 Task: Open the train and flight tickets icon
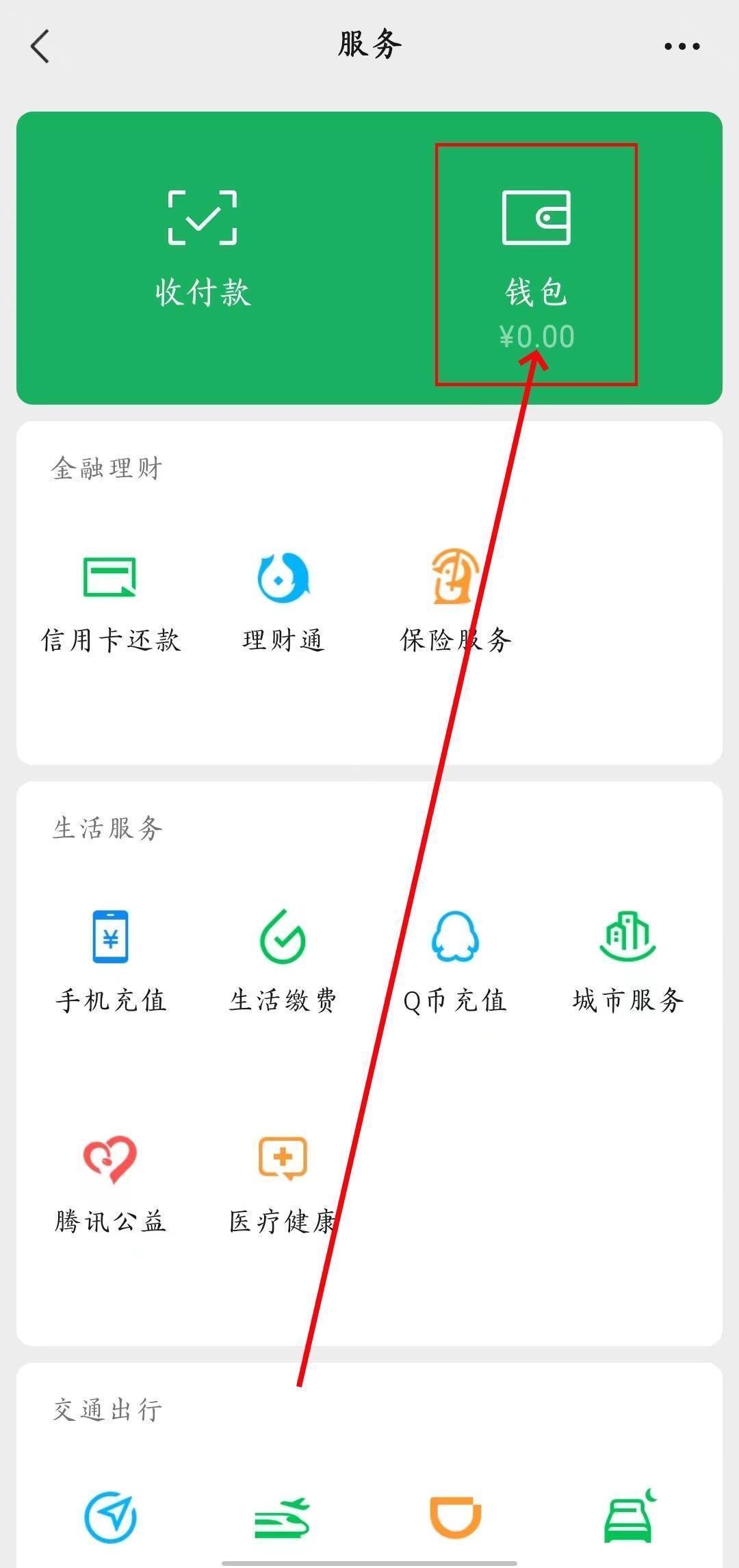(283, 1517)
